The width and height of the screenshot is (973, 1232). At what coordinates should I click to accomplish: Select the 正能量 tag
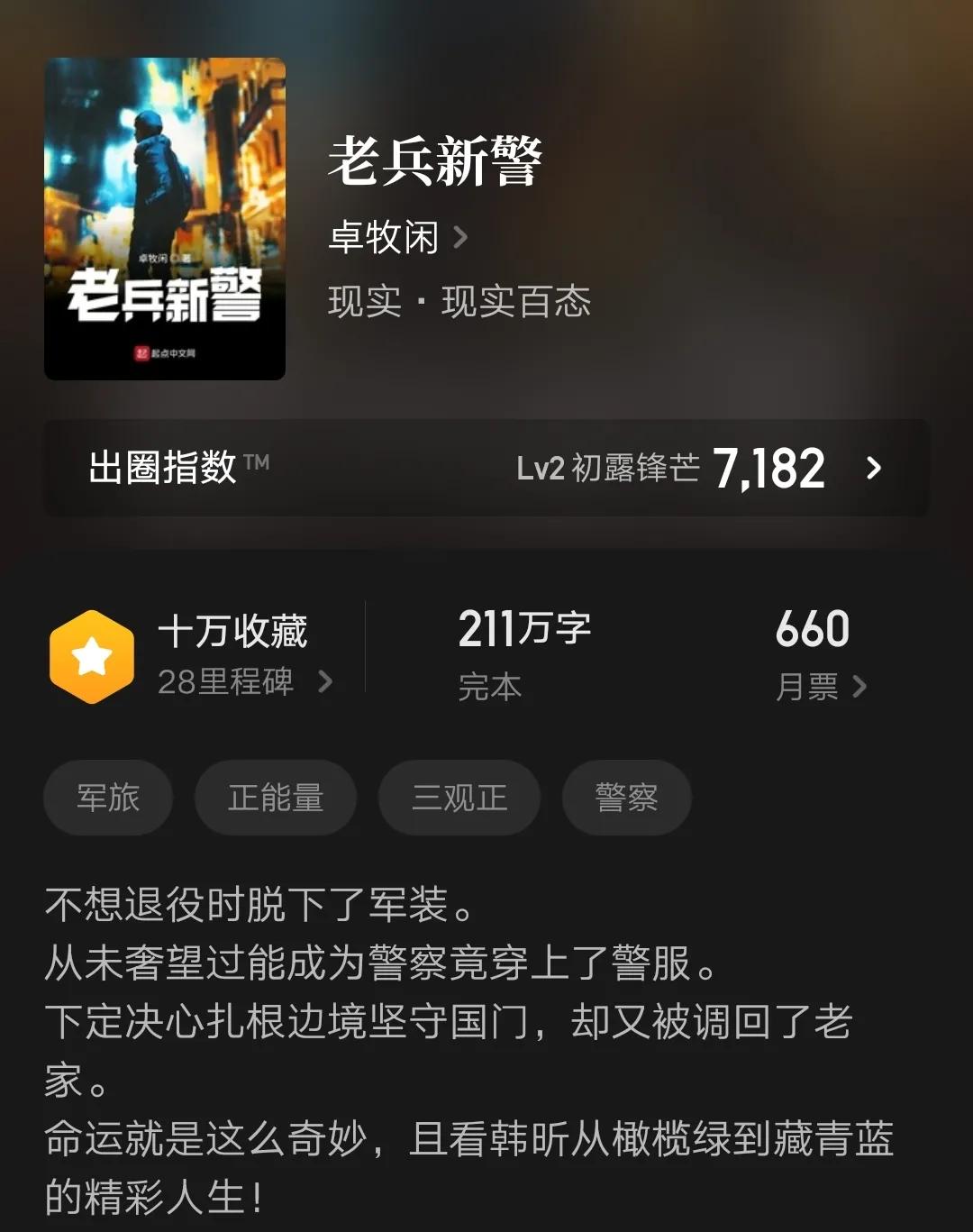point(276,797)
